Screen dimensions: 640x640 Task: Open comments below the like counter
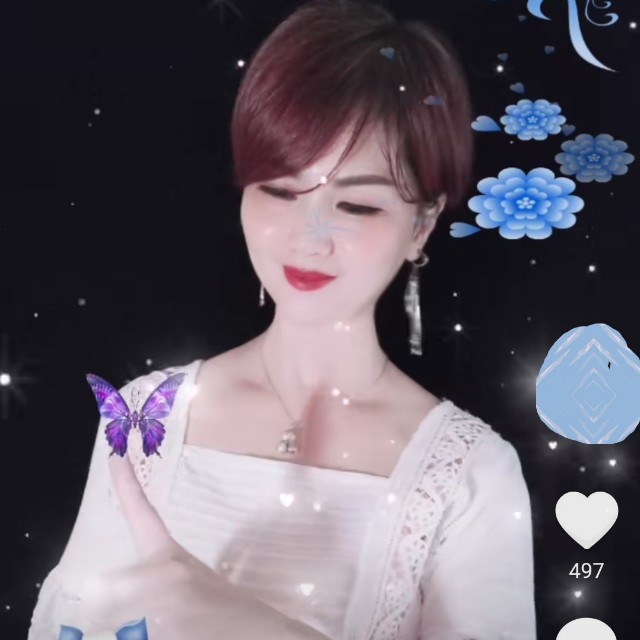point(586,630)
